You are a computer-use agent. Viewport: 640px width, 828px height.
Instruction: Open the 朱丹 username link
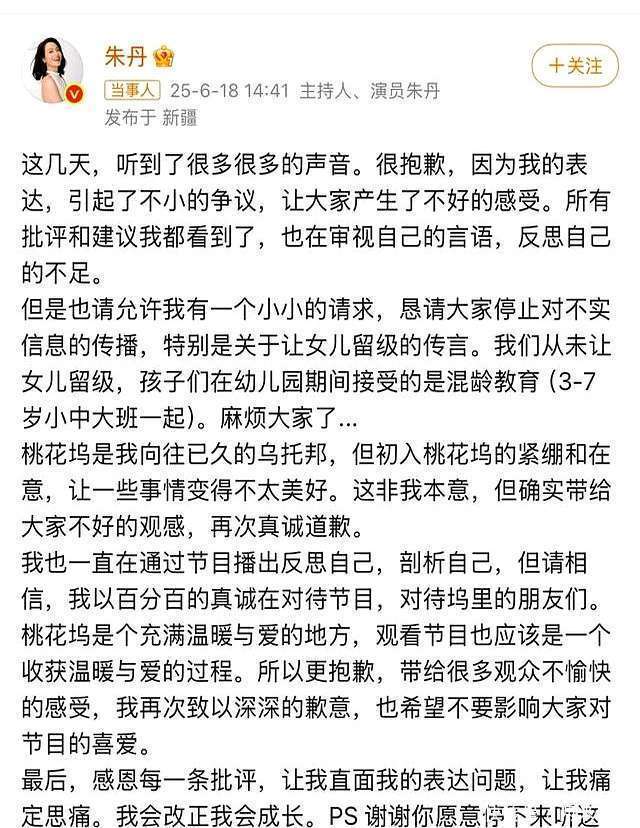(x=125, y=56)
